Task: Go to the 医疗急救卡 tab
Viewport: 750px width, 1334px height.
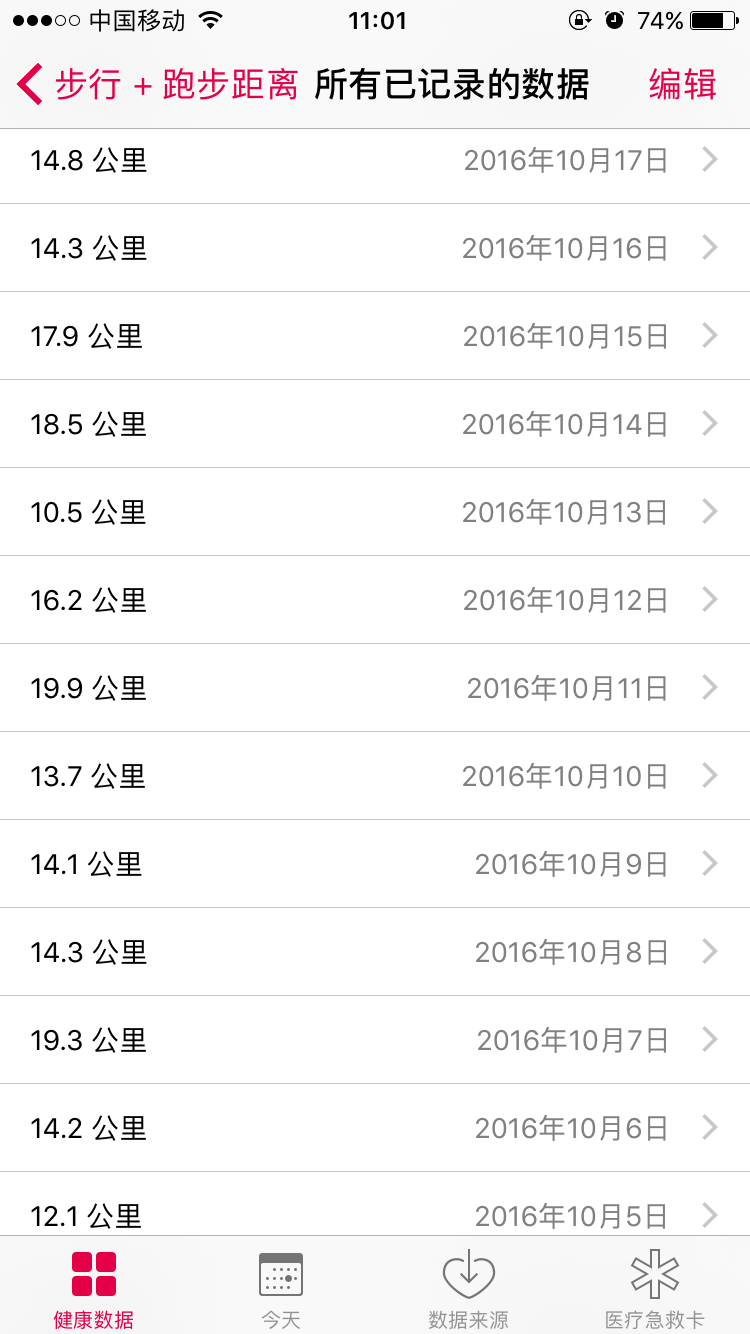Action: (x=655, y=1288)
